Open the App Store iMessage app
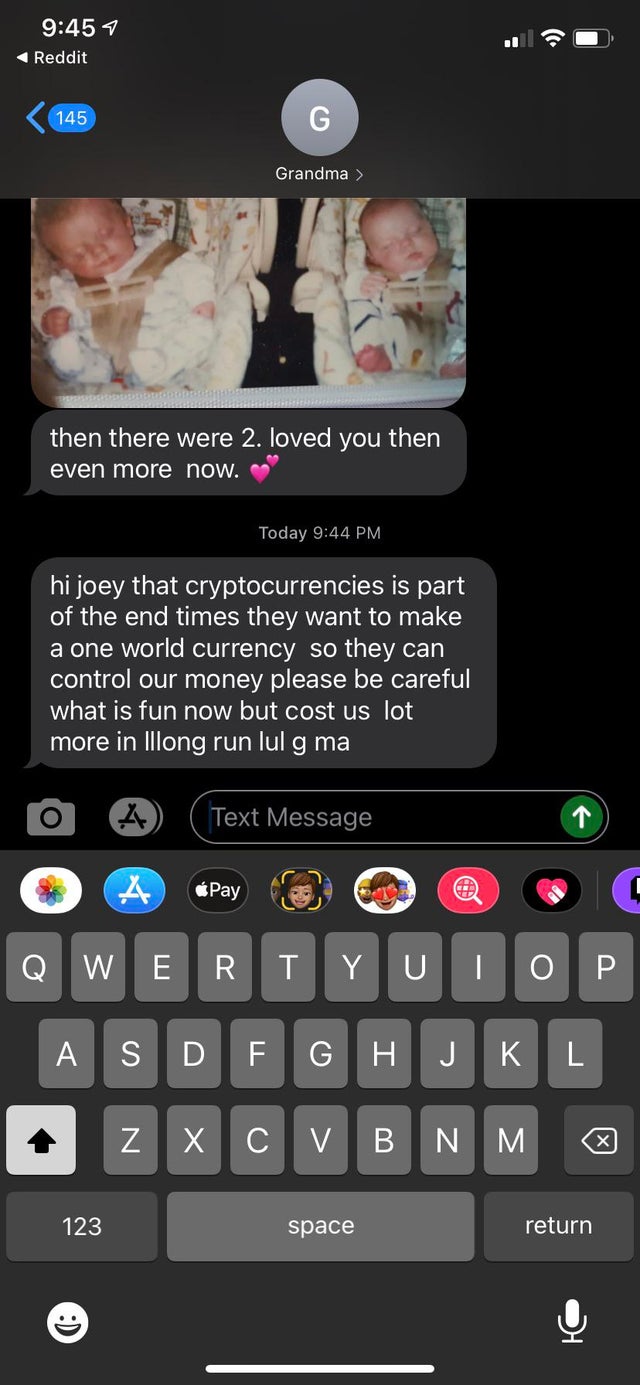Screen dimensions: 640x1385 point(135,890)
